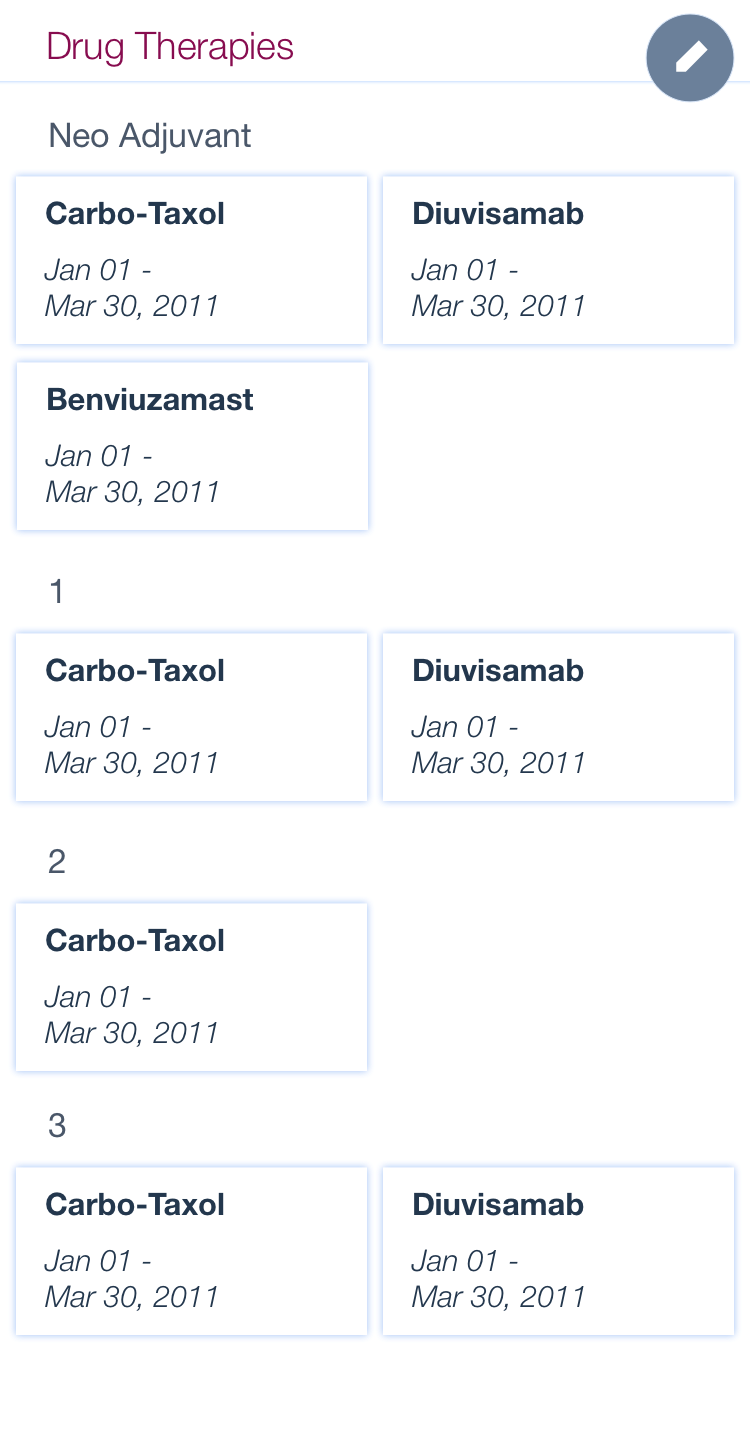Open the Diuvisamab card in section 1

(x=558, y=717)
